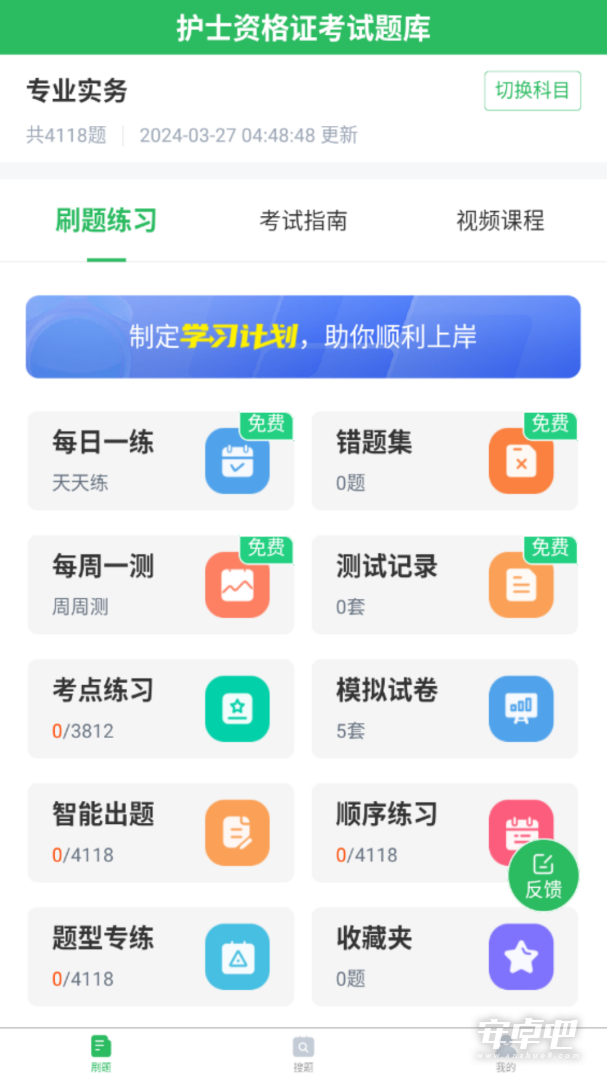
Task: Go to the 搜题 bottom tab
Action: tap(303, 1055)
